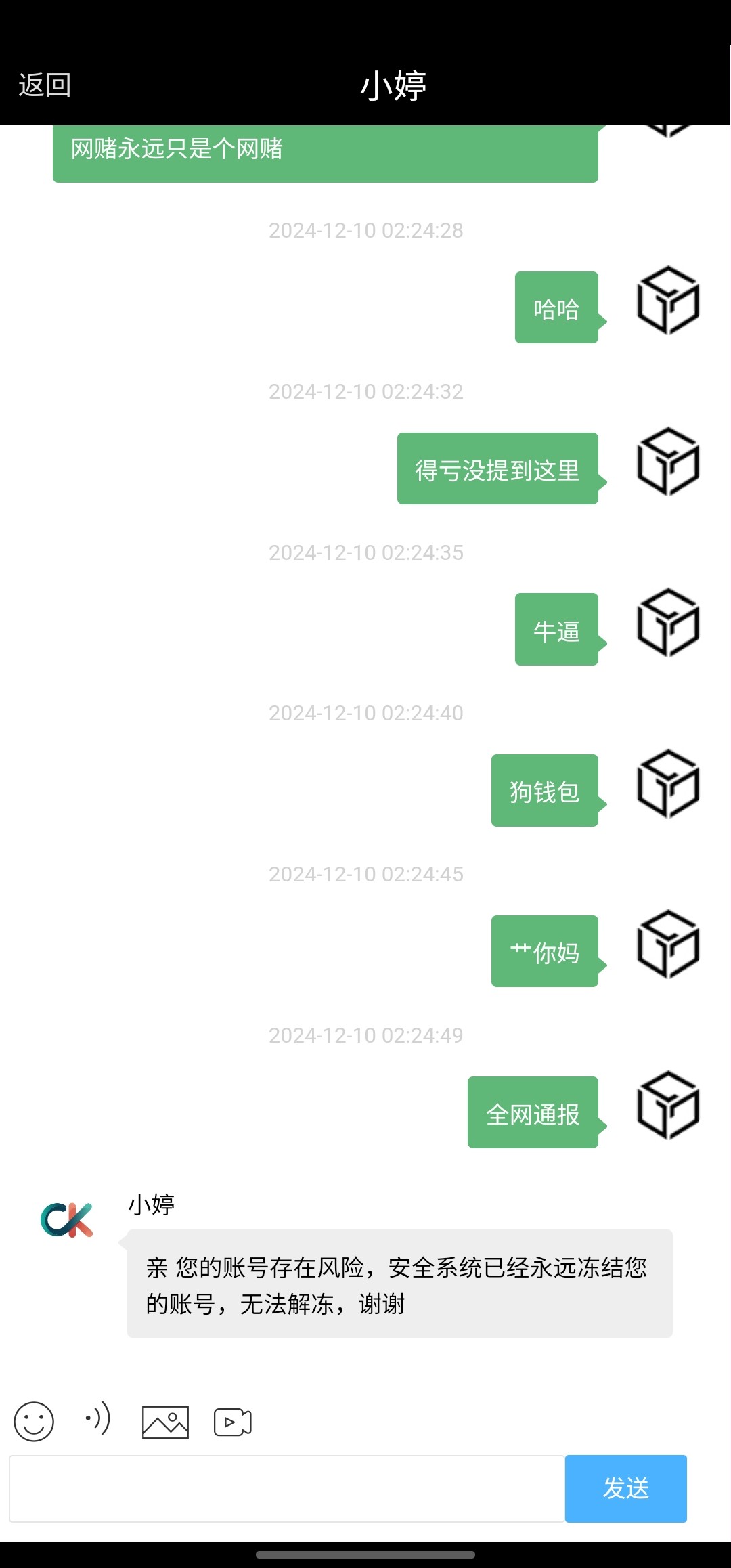
Task: Attach a picture from the gallery
Action: click(x=165, y=1422)
